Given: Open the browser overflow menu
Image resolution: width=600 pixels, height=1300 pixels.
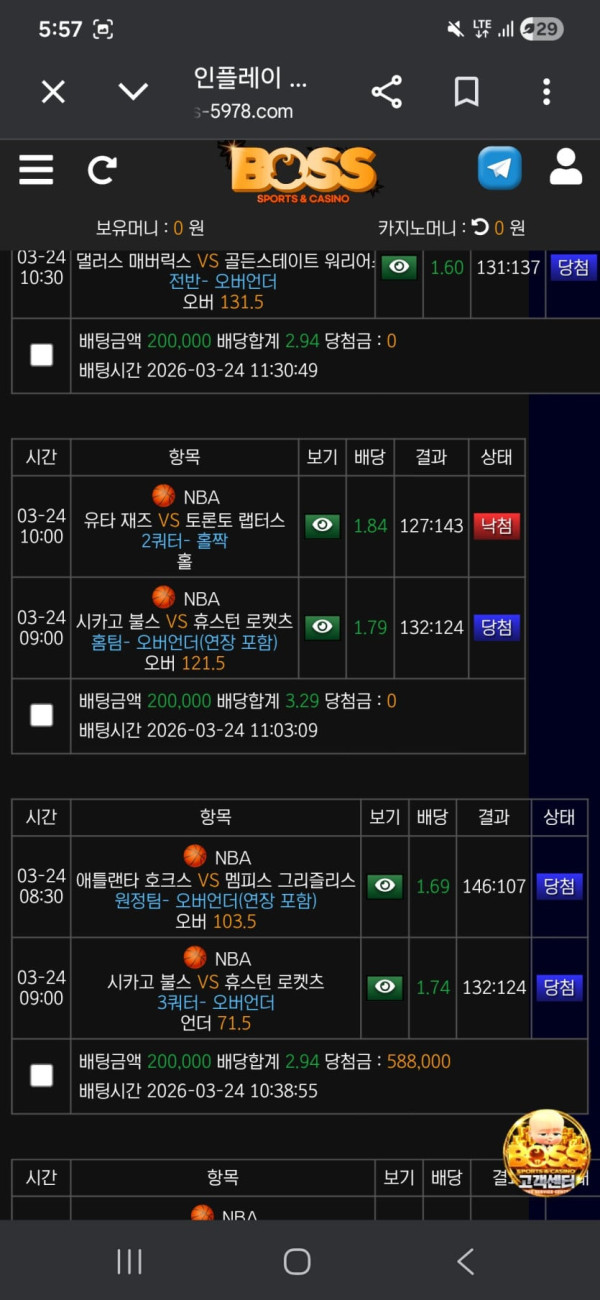Looking at the screenshot, I should coord(546,92).
